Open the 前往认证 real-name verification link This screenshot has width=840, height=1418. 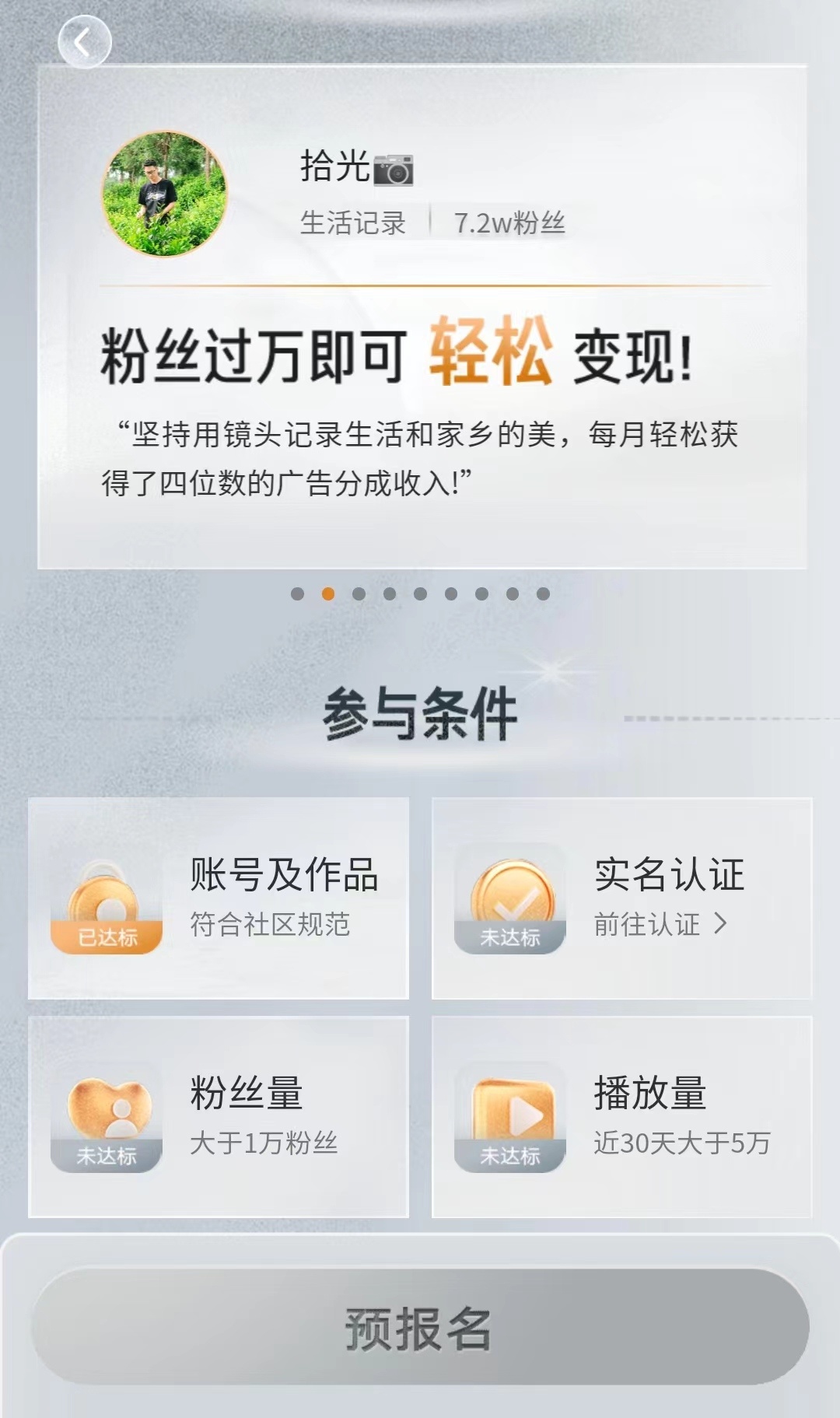pyautogui.click(x=660, y=924)
